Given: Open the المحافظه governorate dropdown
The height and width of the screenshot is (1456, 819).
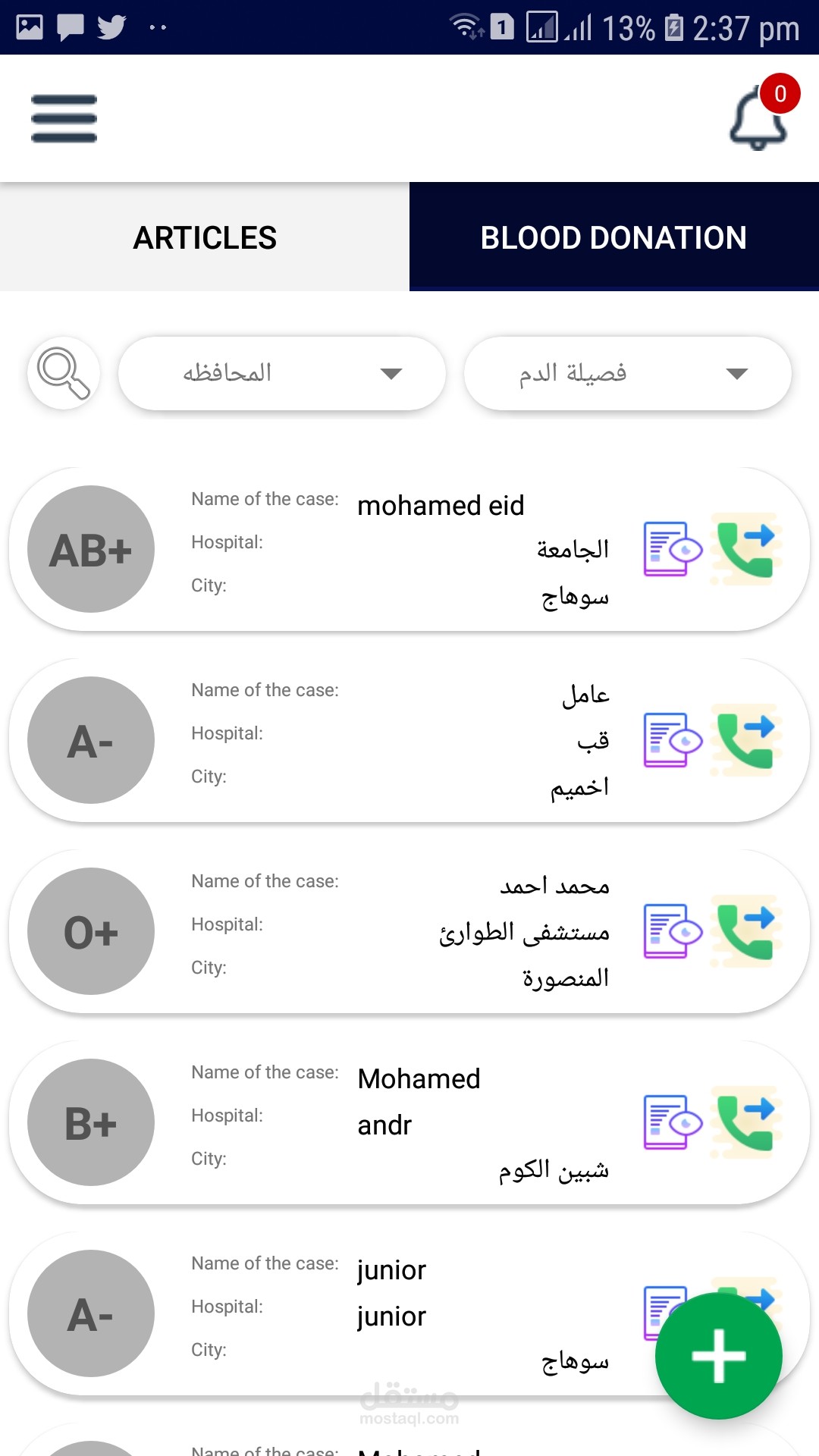Looking at the screenshot, I should tap(281, 373).
